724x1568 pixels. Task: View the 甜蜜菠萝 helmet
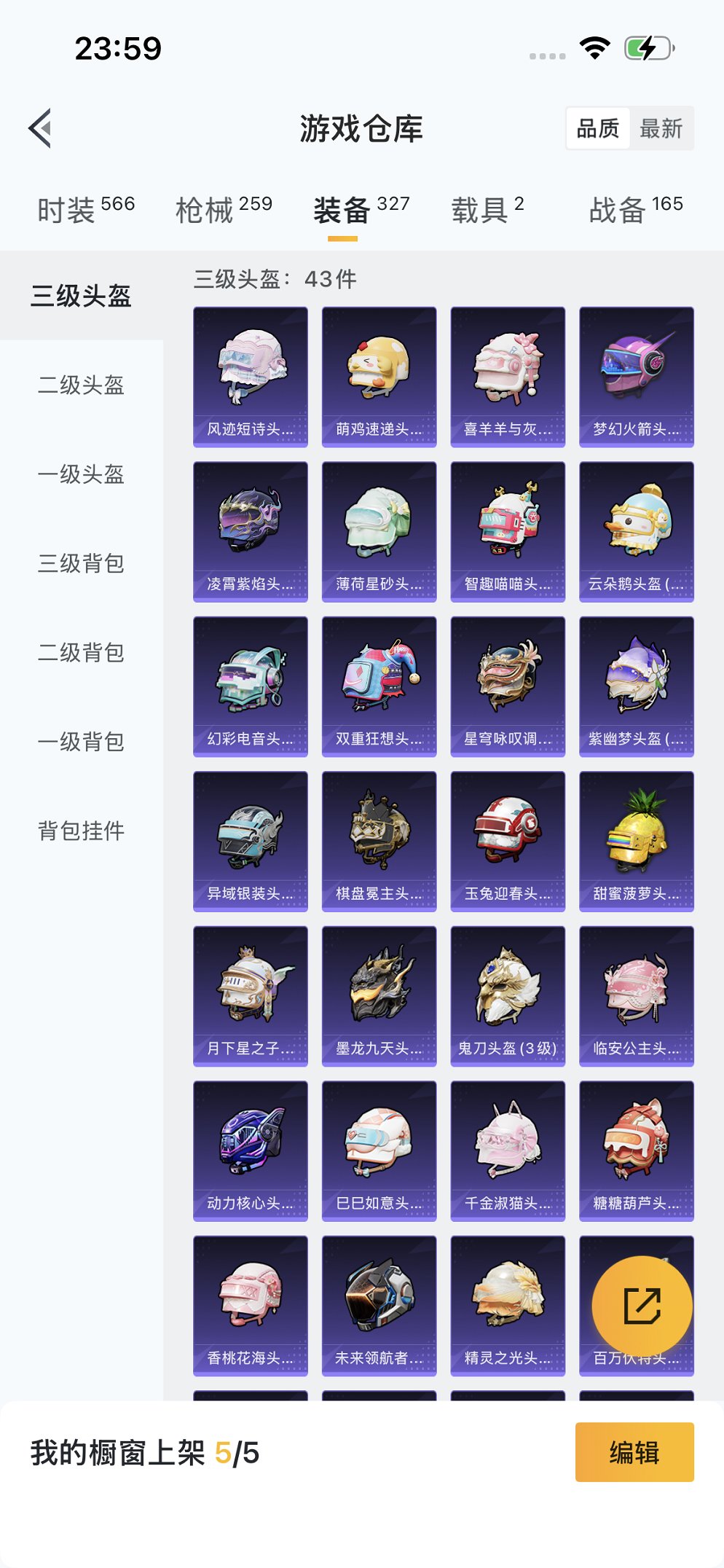tap(636, 841)
